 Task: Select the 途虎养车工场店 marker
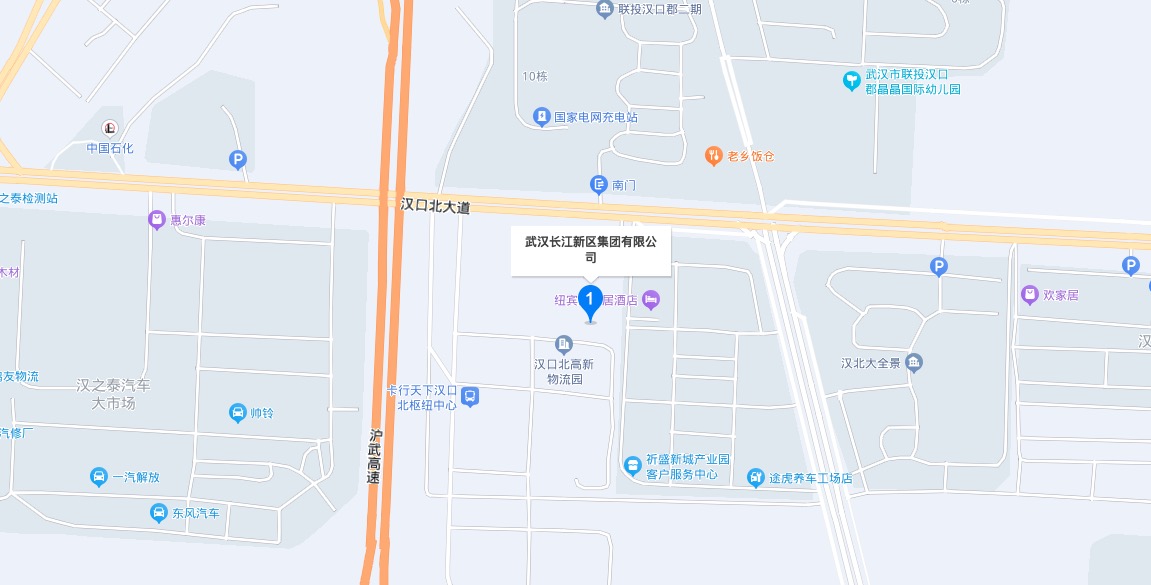tap(757, 478)
